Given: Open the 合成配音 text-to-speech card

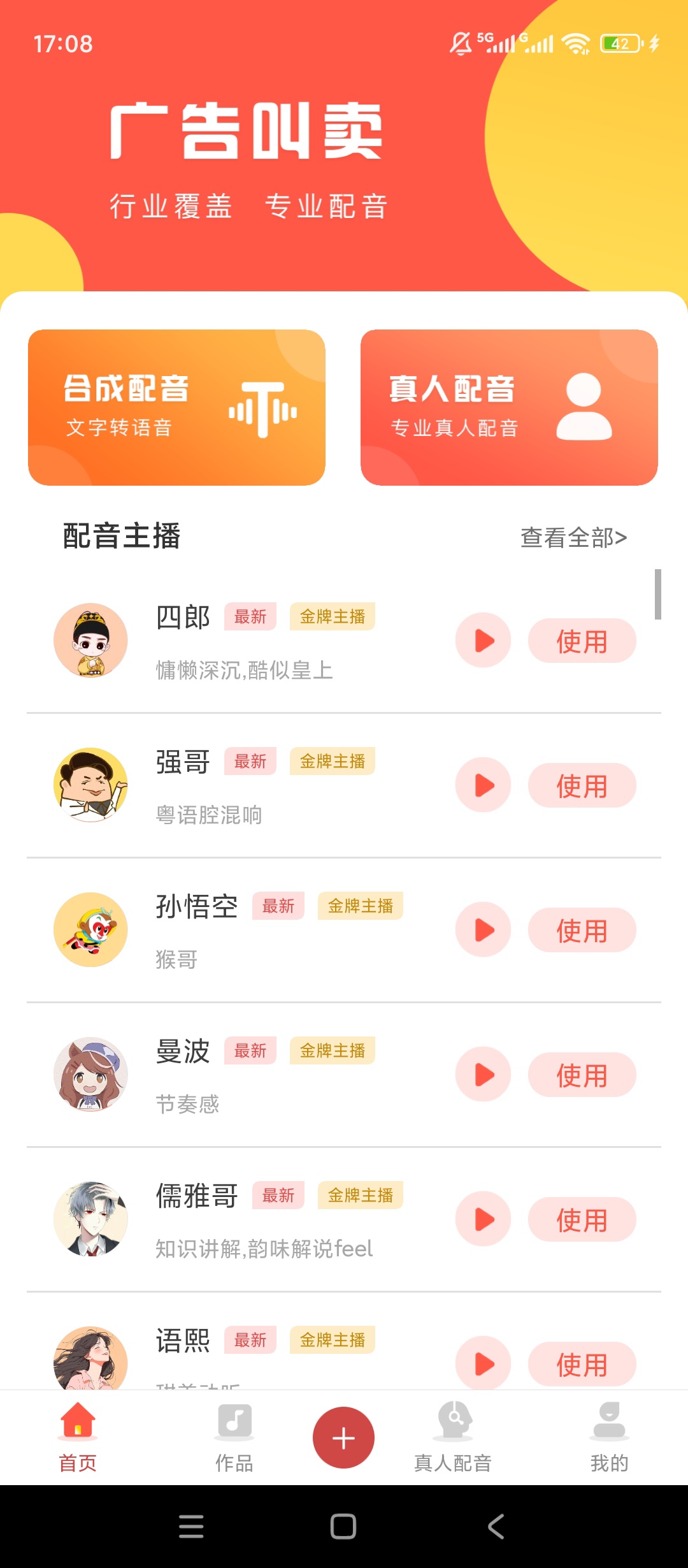Looking at the screenshot, I should (x=176, y=407).
